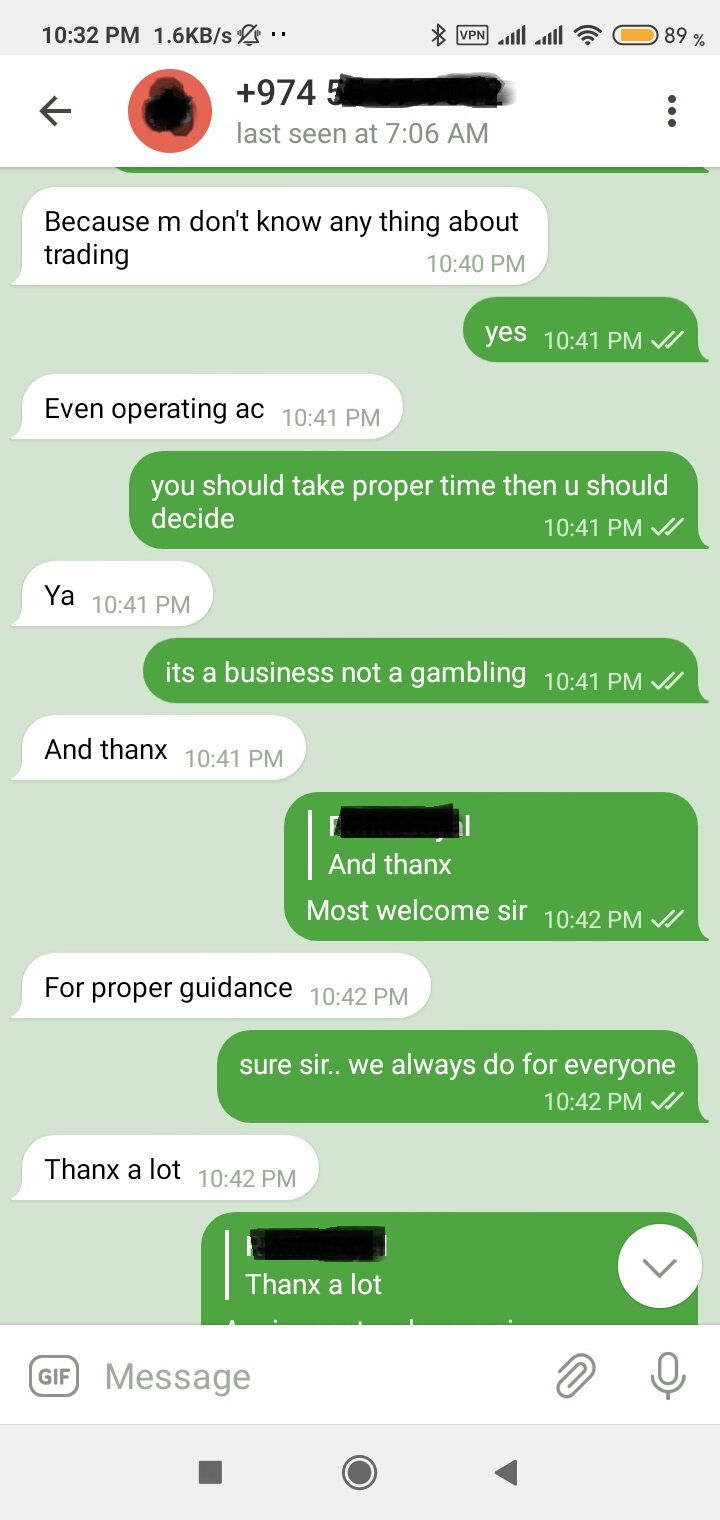Jump to latest messages with down chevron
Viewport: 720px width, 1520px height.
pos(659,1266)
